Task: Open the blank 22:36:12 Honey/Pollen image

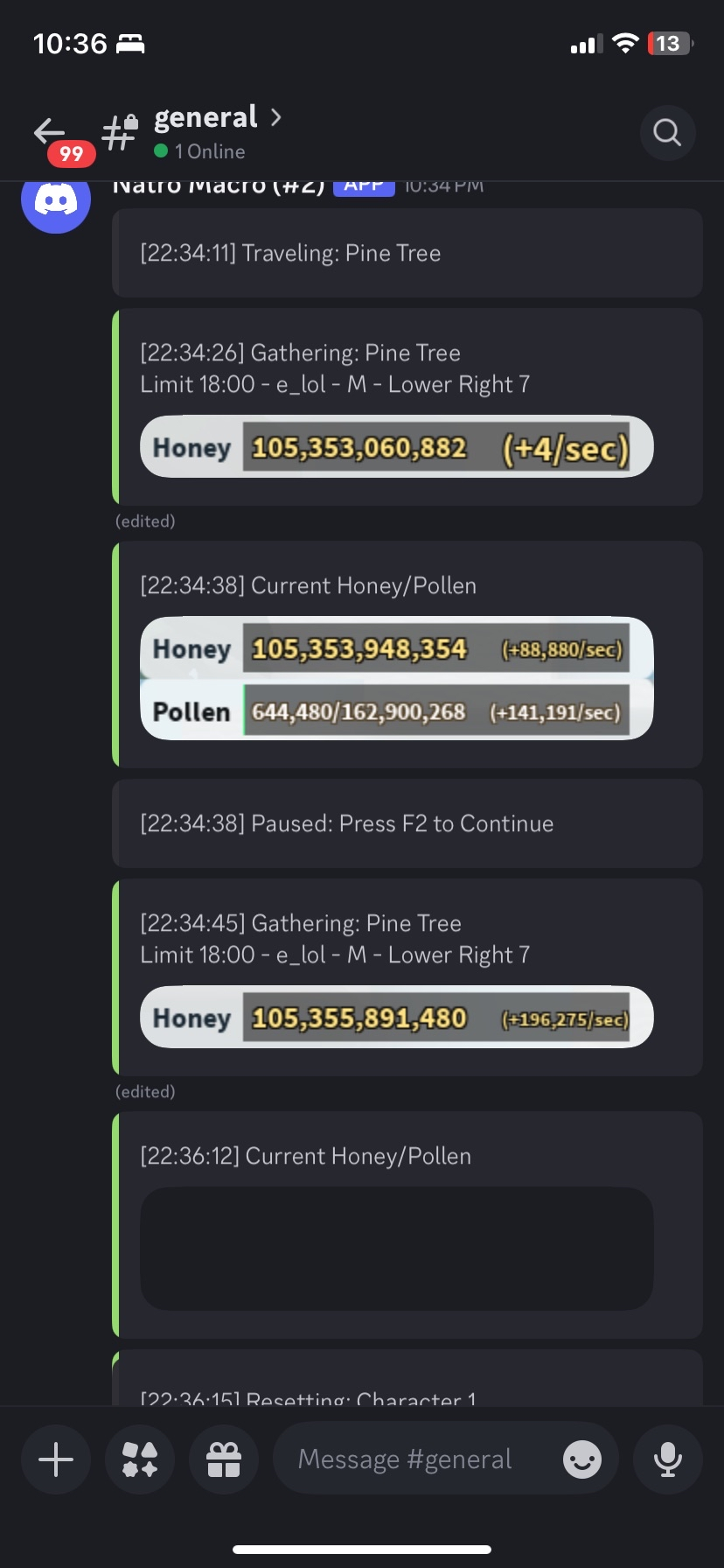Action: 397,1249
